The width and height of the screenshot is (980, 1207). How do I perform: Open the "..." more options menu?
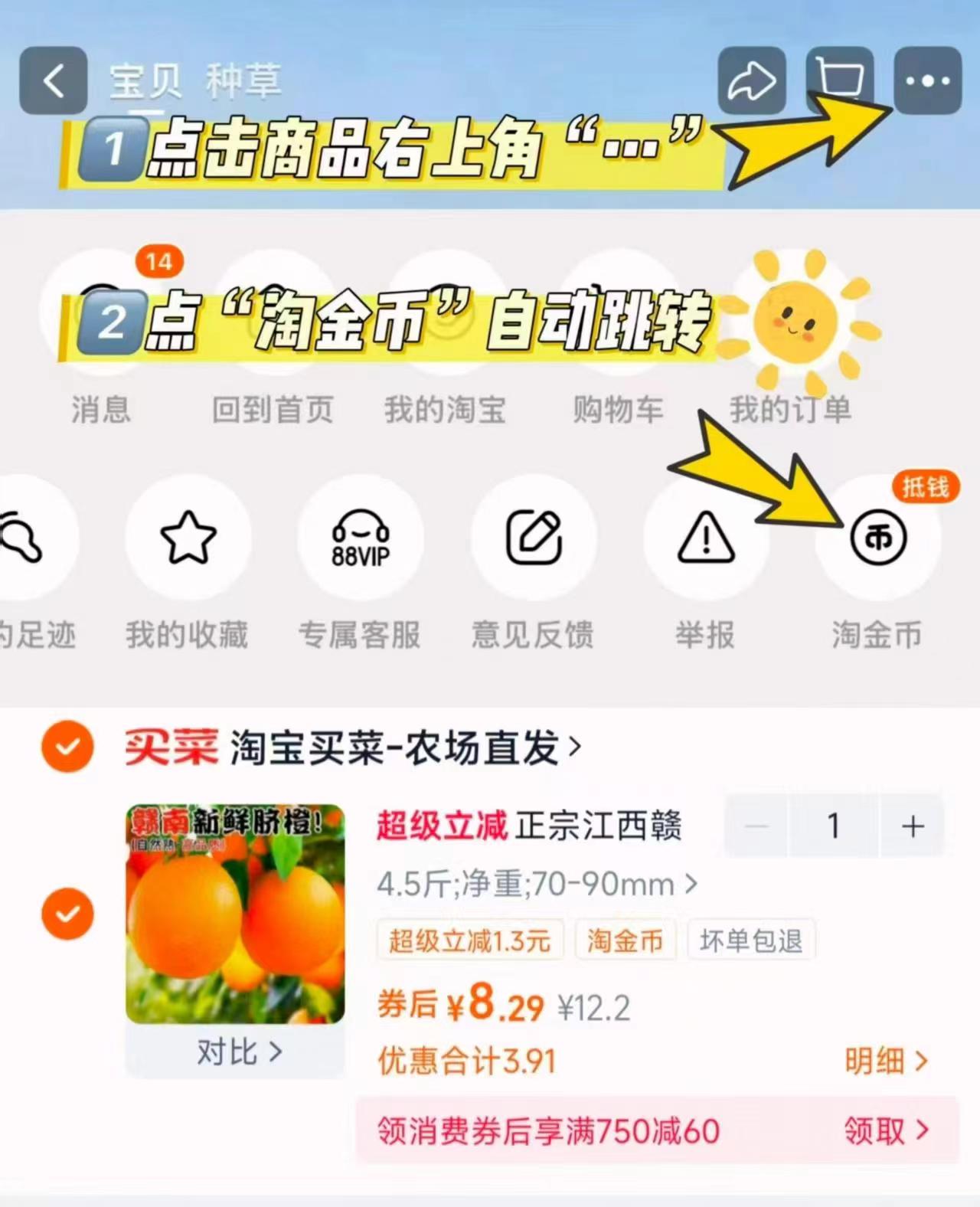pos(926,80)
